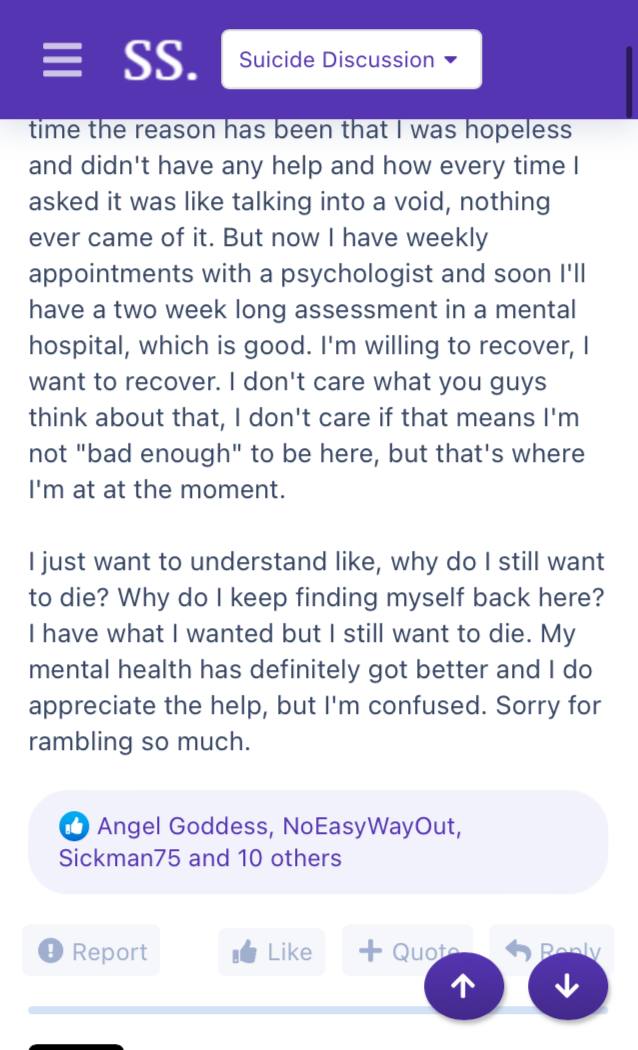638x1050 pixels.
Task: Report this post
Action: click(92, 951)
